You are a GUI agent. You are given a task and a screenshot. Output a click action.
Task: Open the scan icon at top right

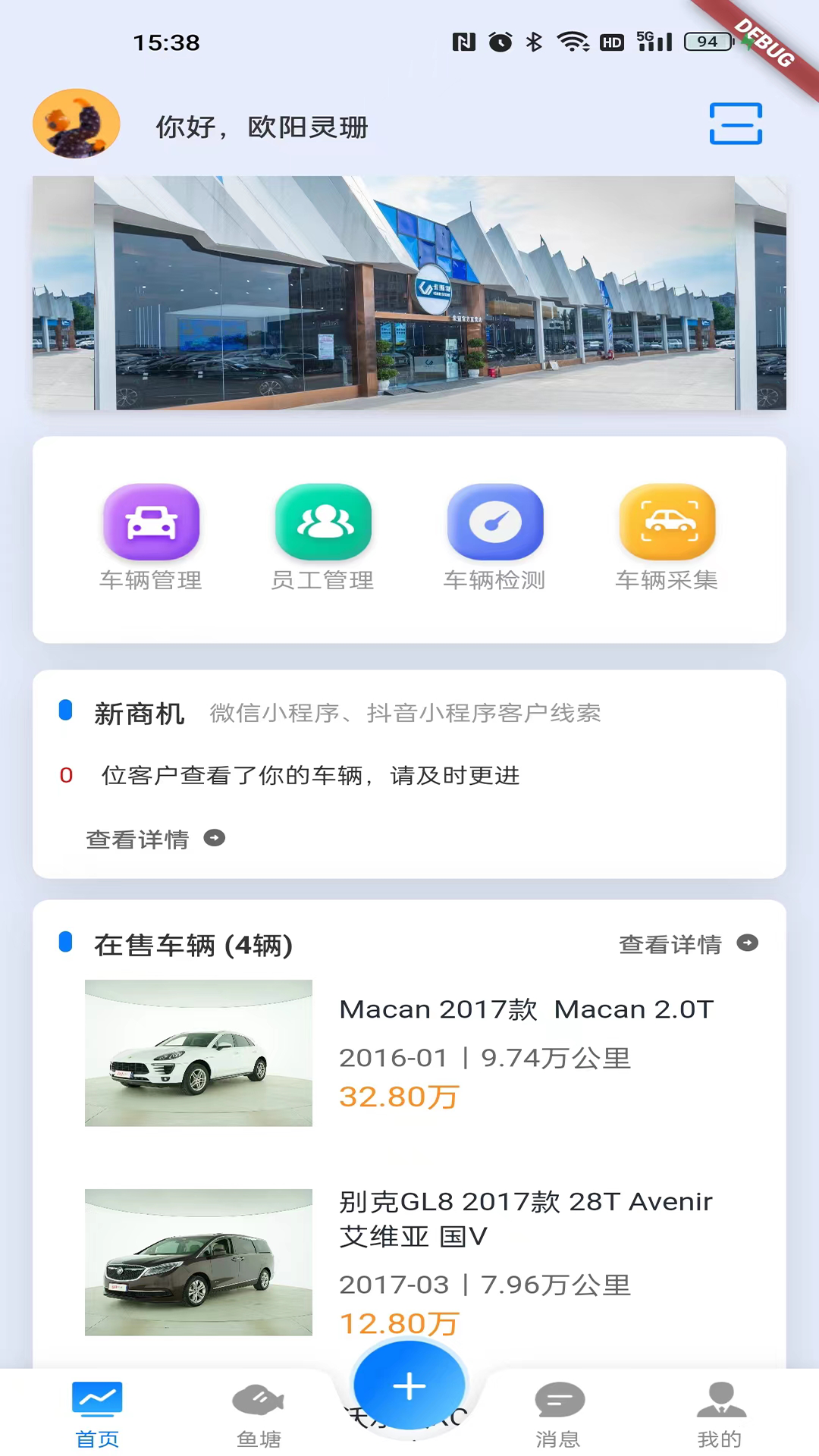(x=736, y=124)
